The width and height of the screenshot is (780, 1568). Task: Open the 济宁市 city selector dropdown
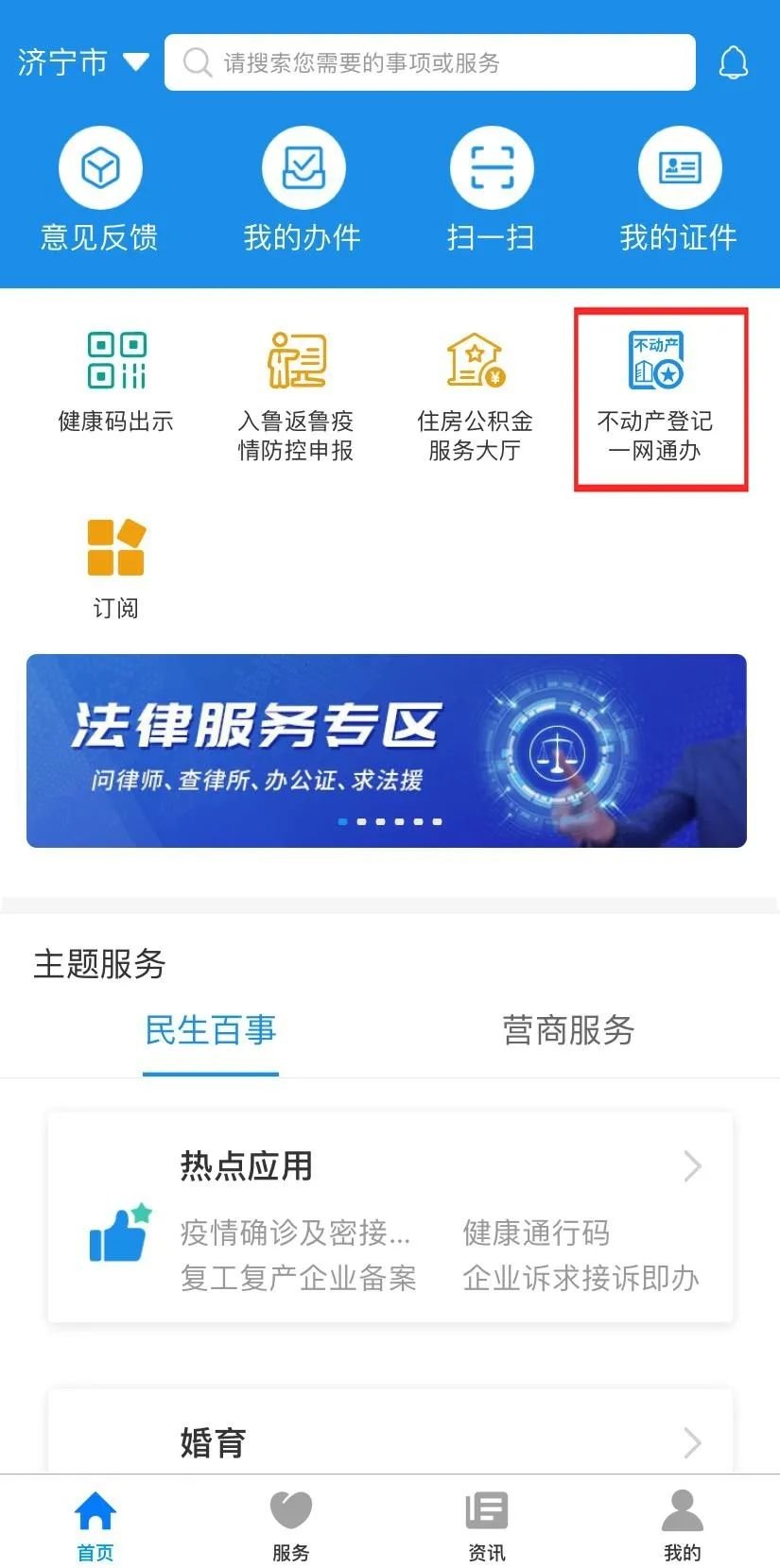pyautogui.click(x=83, y=63)
